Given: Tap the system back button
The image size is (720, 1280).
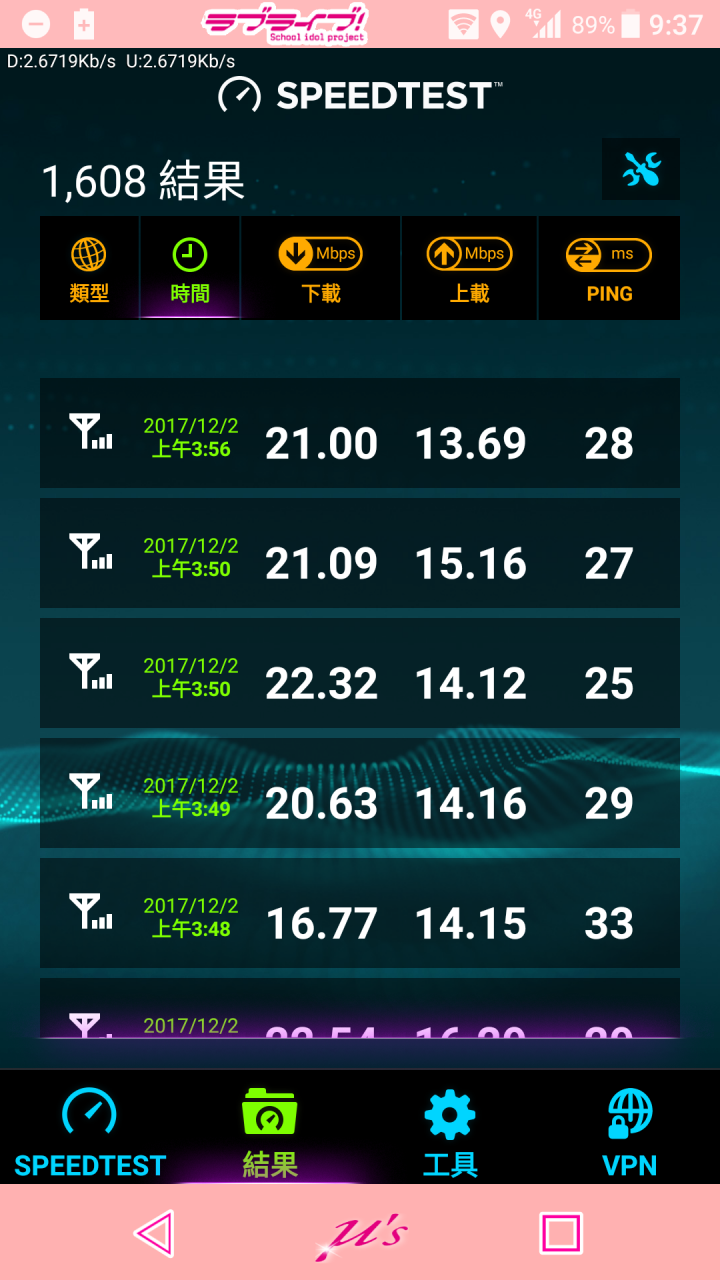Looking at the screenshot, I should 155,1233.
